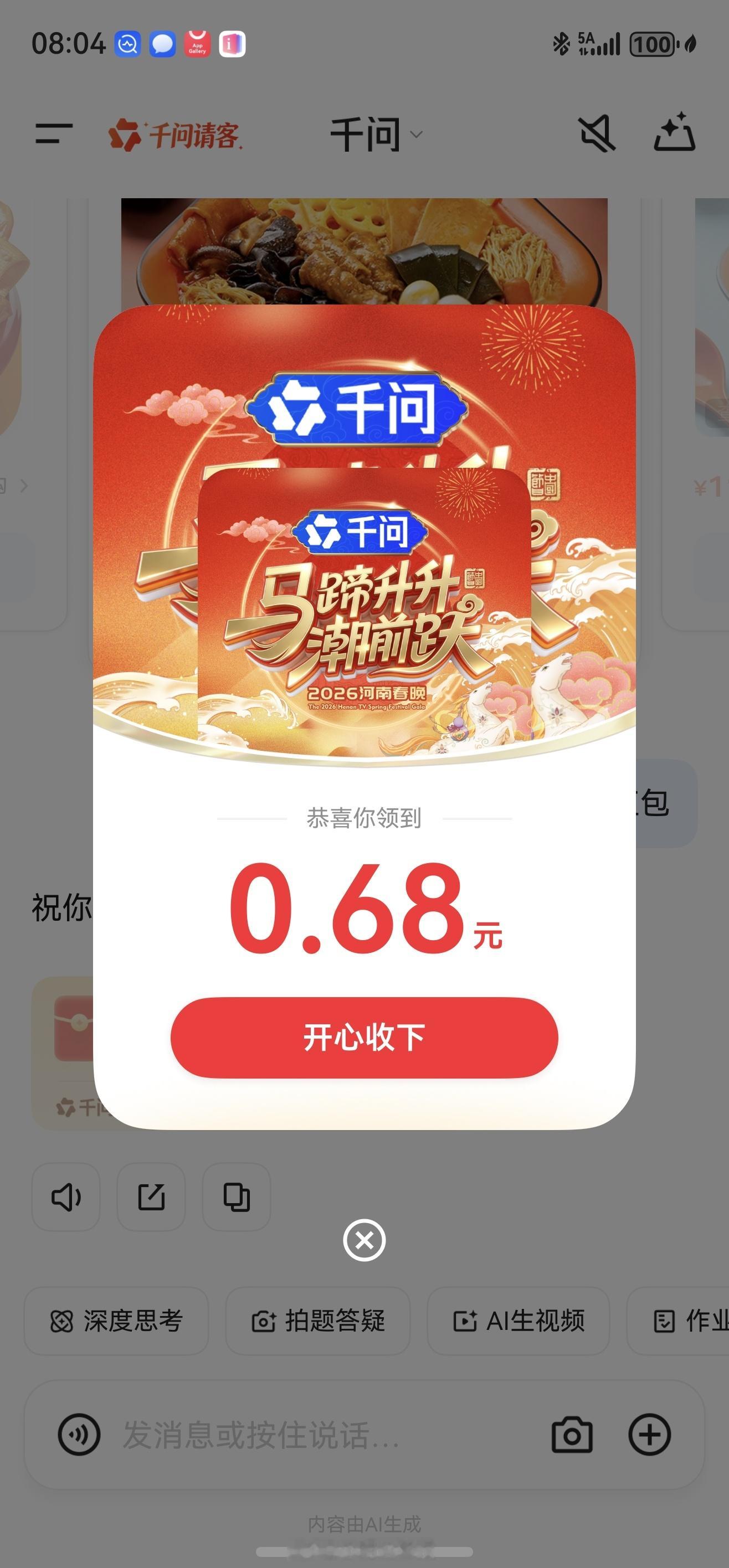Tap the 千问请客 logo
The height and width of the screenshot is (1568, 729).
click(x=177, y=135)
